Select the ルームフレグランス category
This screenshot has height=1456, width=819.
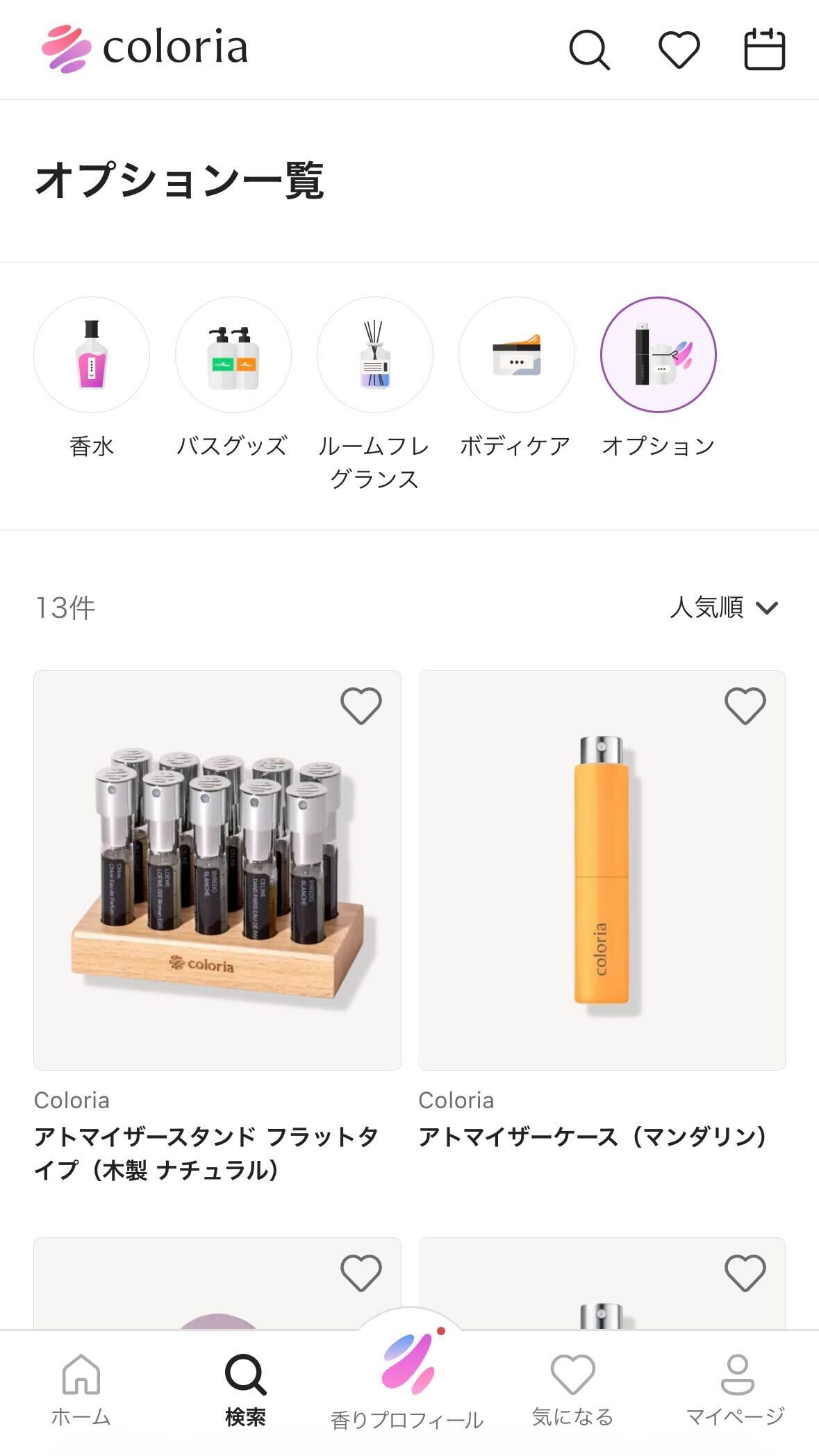[375, 355]
